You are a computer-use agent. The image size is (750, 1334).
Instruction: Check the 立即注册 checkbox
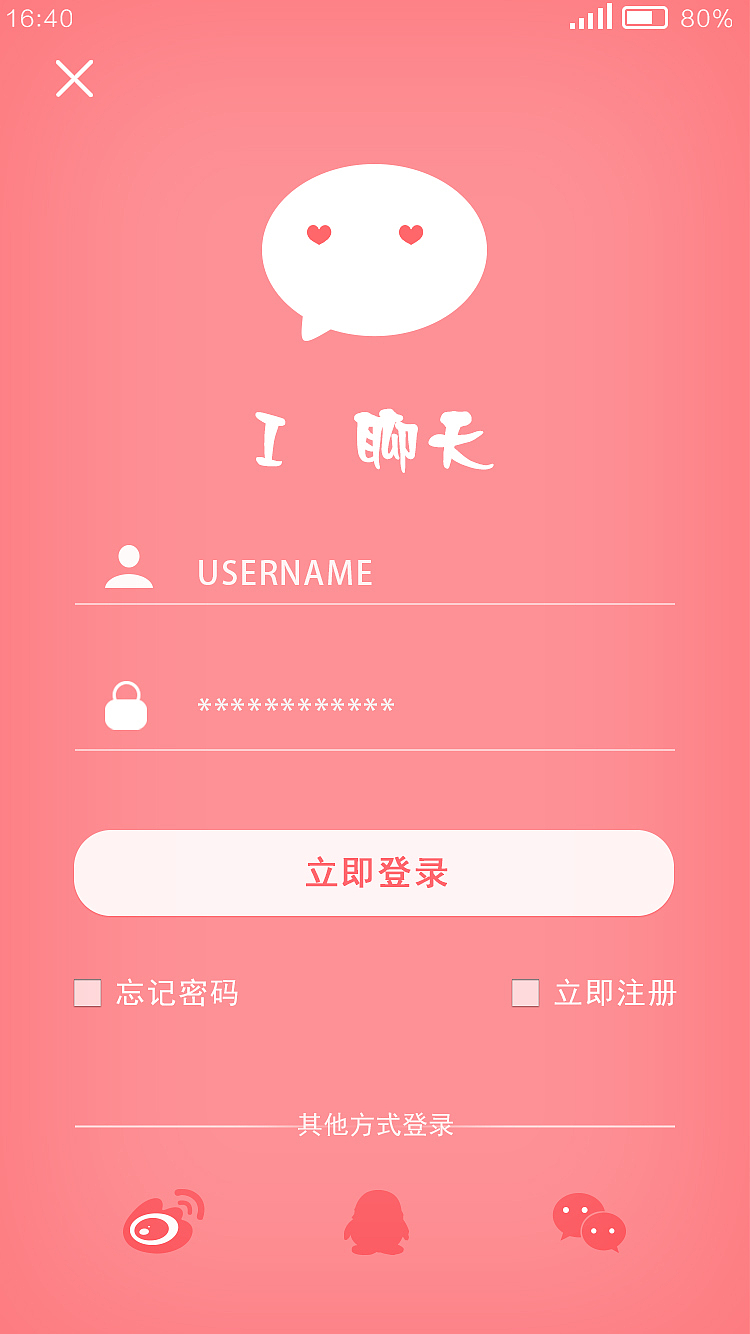coord(524,993)
